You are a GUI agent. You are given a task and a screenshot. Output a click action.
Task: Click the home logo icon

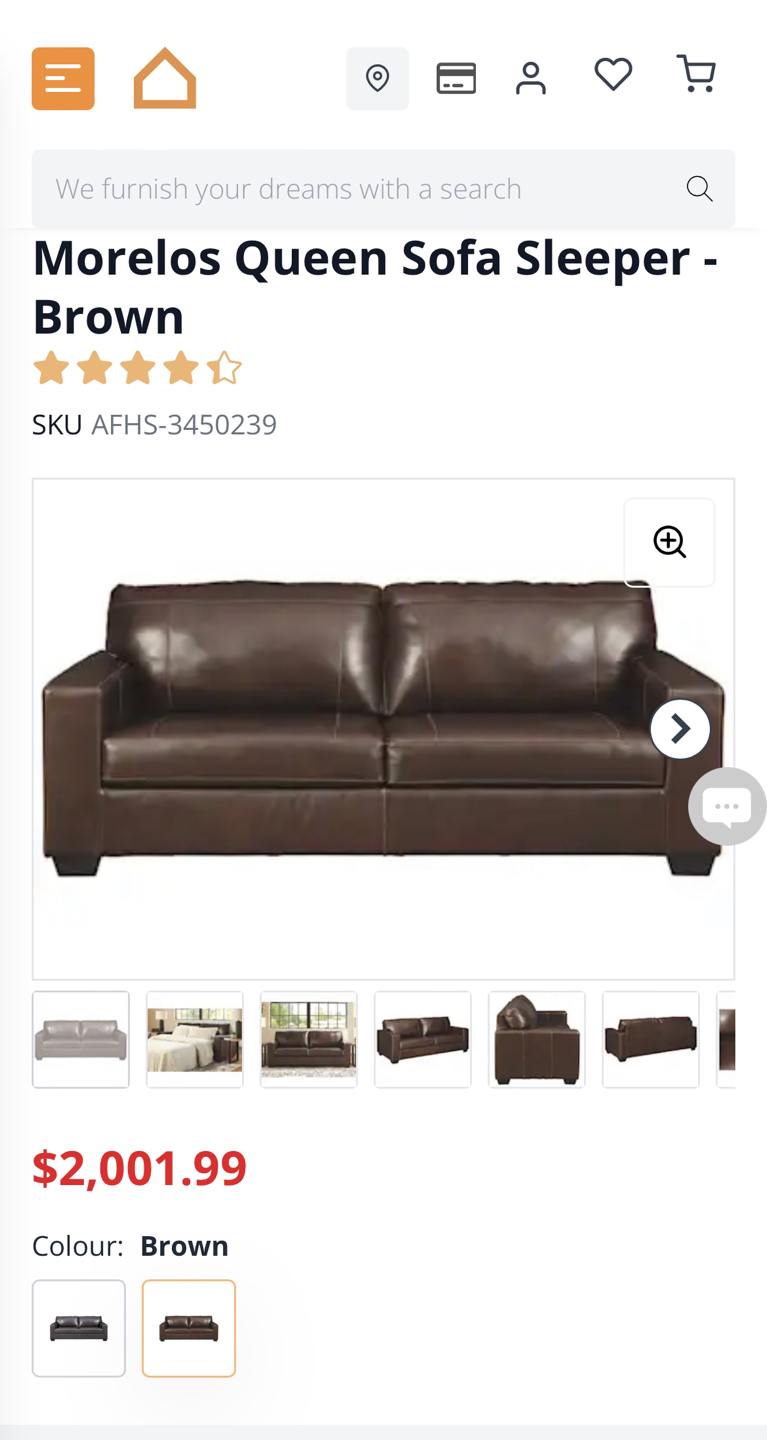(165, 77)
